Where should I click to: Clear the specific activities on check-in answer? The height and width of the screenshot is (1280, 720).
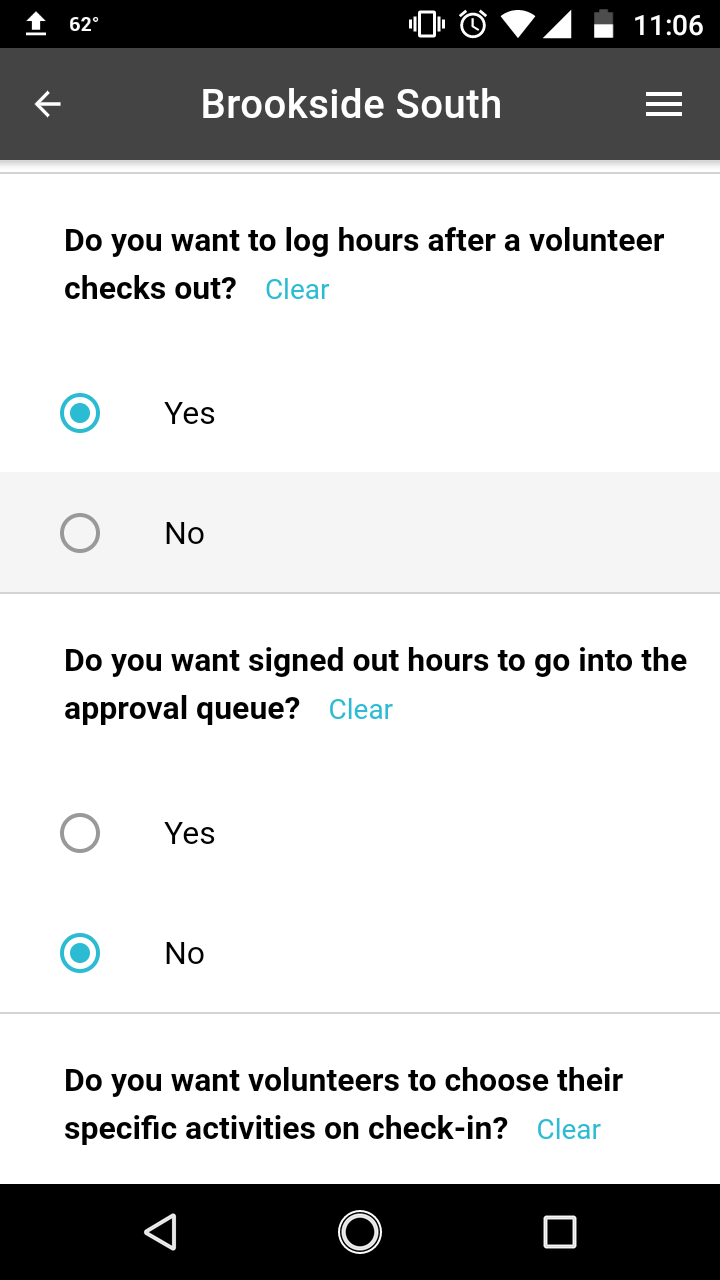click(x=568, y=1130)
